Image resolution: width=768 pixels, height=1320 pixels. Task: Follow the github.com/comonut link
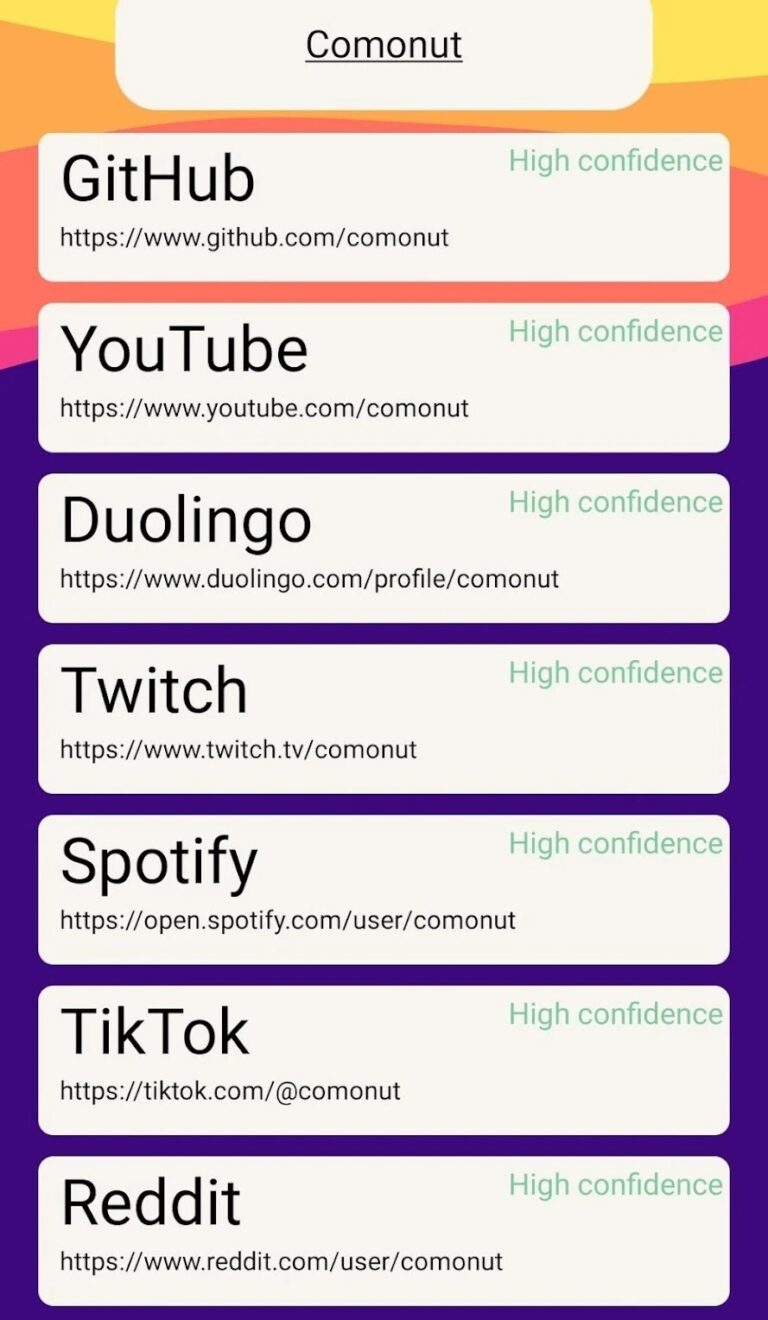255,238
